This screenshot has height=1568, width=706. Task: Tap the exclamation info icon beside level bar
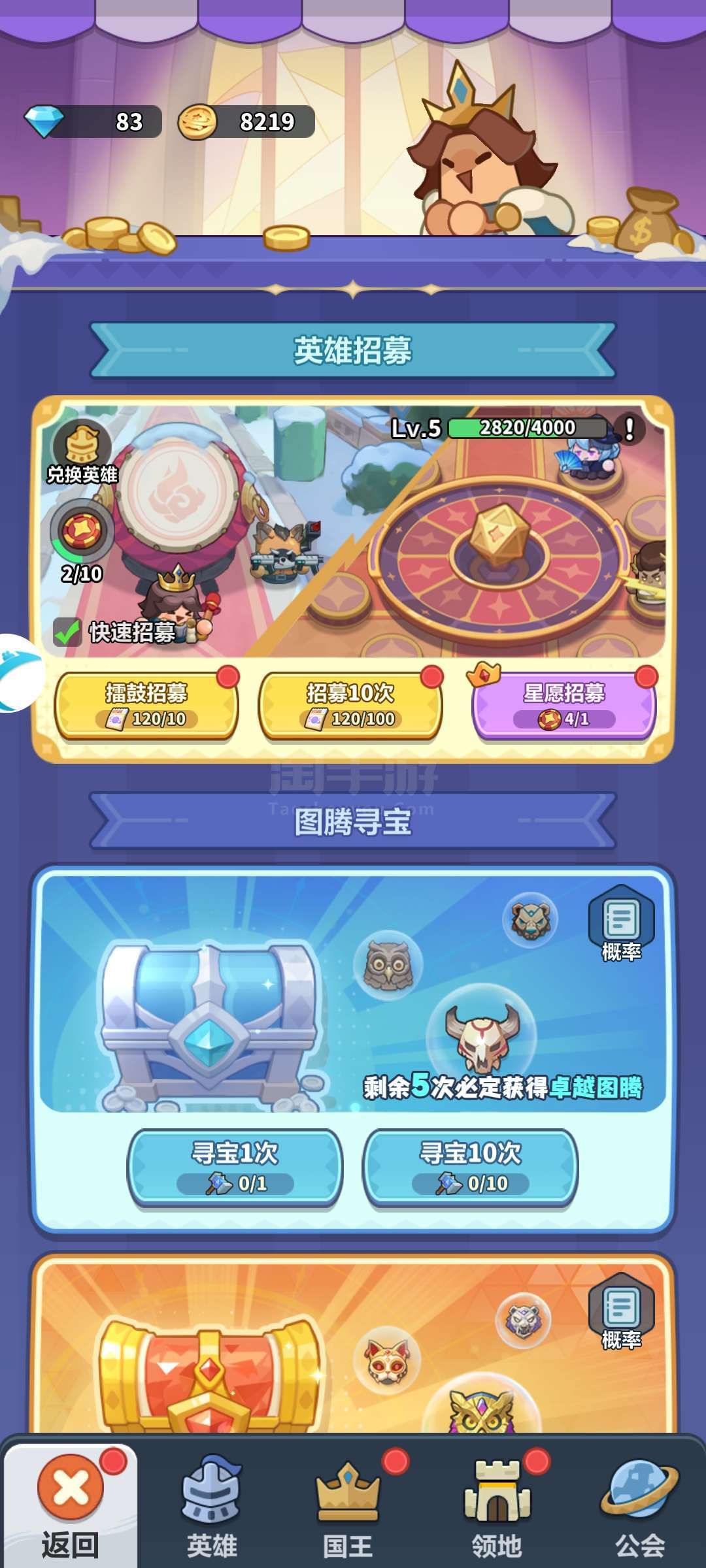point(629,429)
